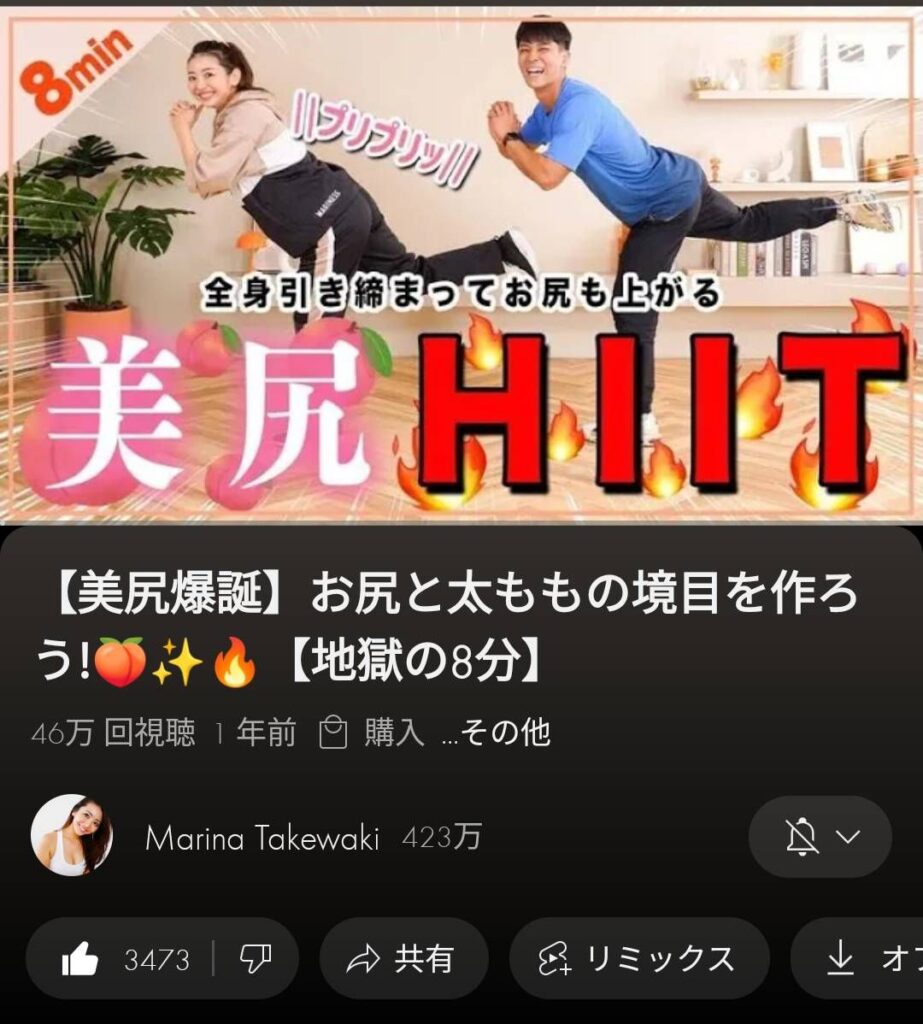923x1024 pixels.
Task: Dislike this video
Action: pos(256,960)
